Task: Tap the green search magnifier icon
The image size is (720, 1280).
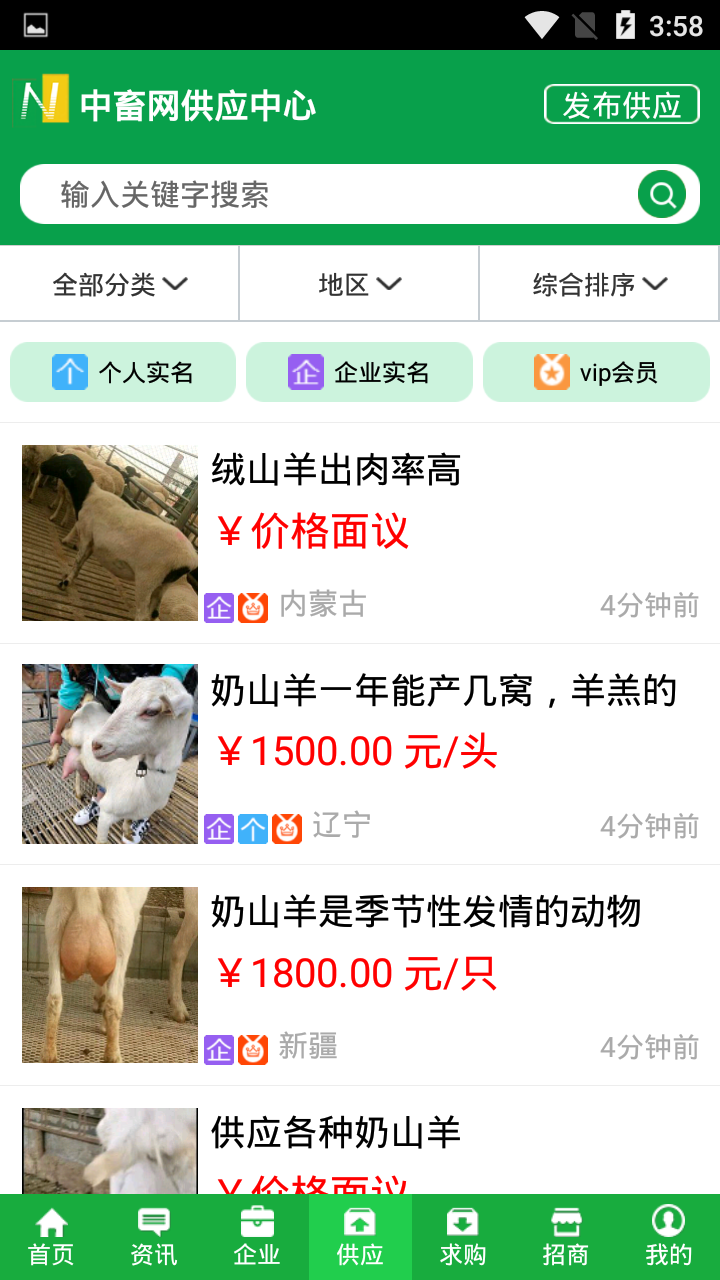Action: click(x=662, y=194)
